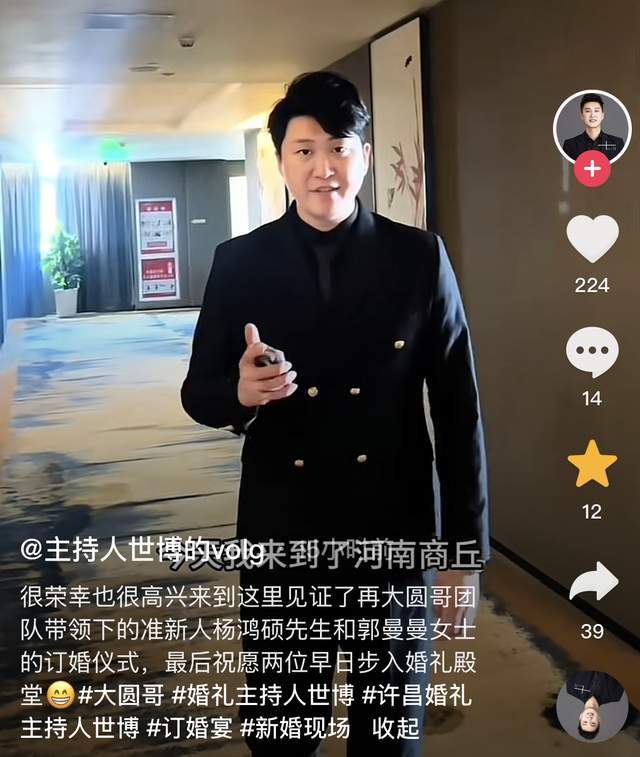The height and width of the screenshot is (757, 640).
Task: Share this video with the arrow icon
Action: 592,582
